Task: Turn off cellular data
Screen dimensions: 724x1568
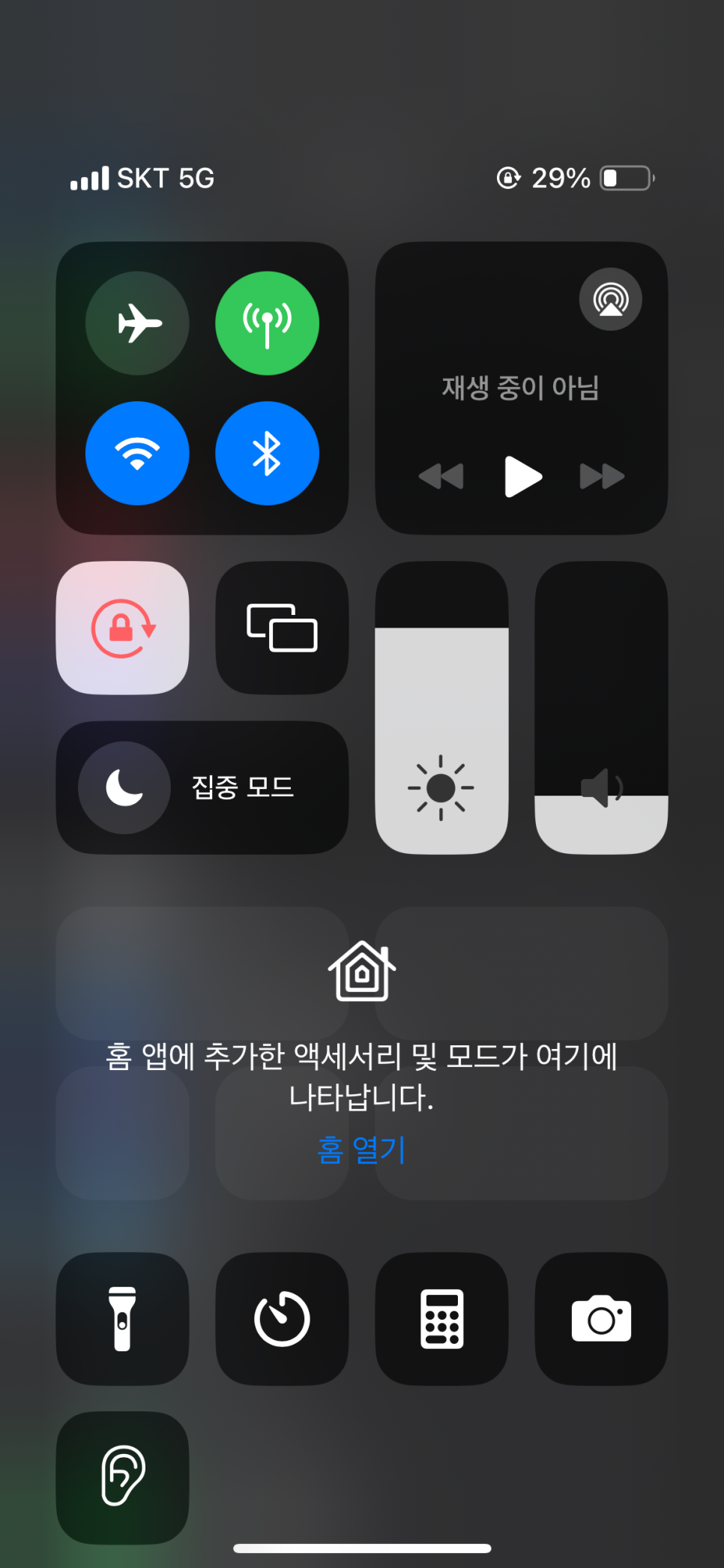Action: tap(267, 323)
